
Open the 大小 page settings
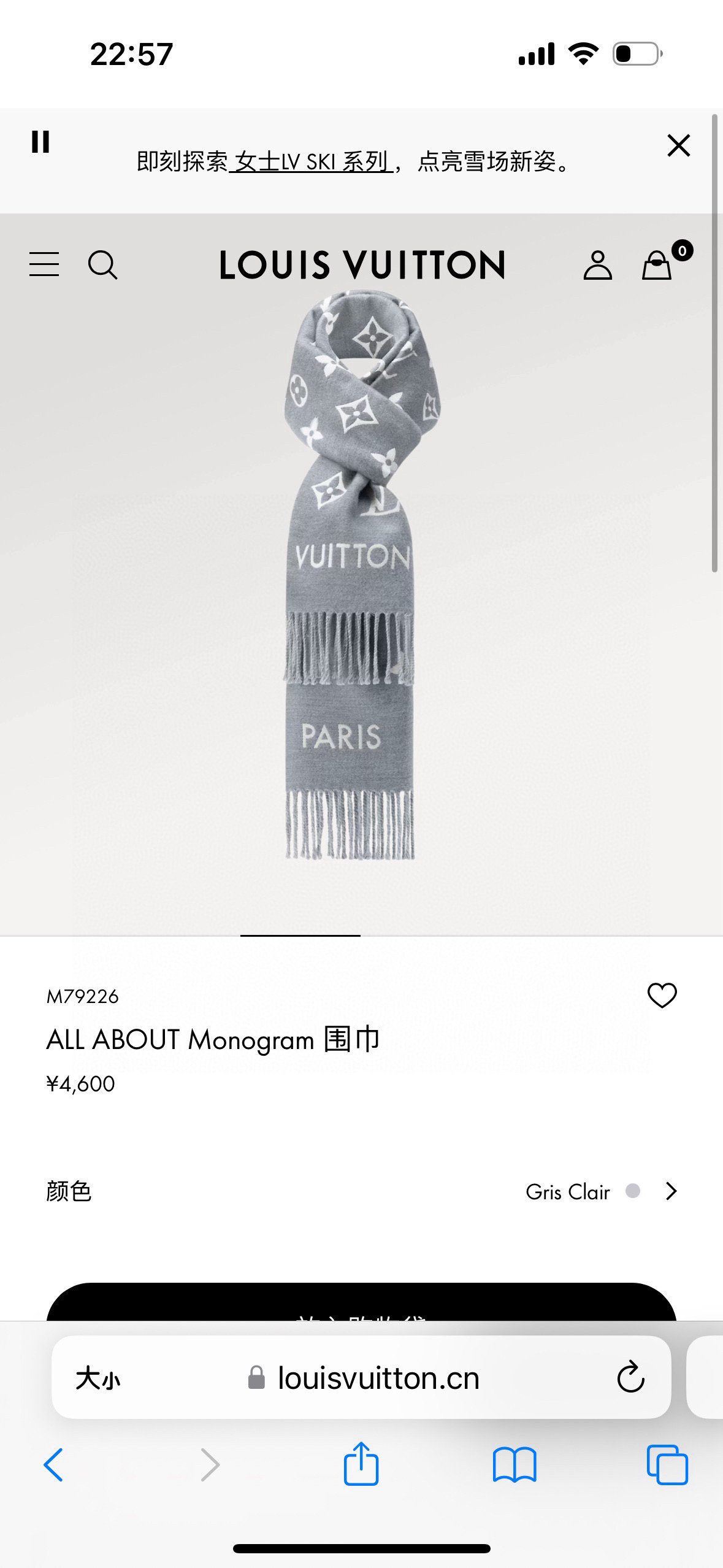98,1378
